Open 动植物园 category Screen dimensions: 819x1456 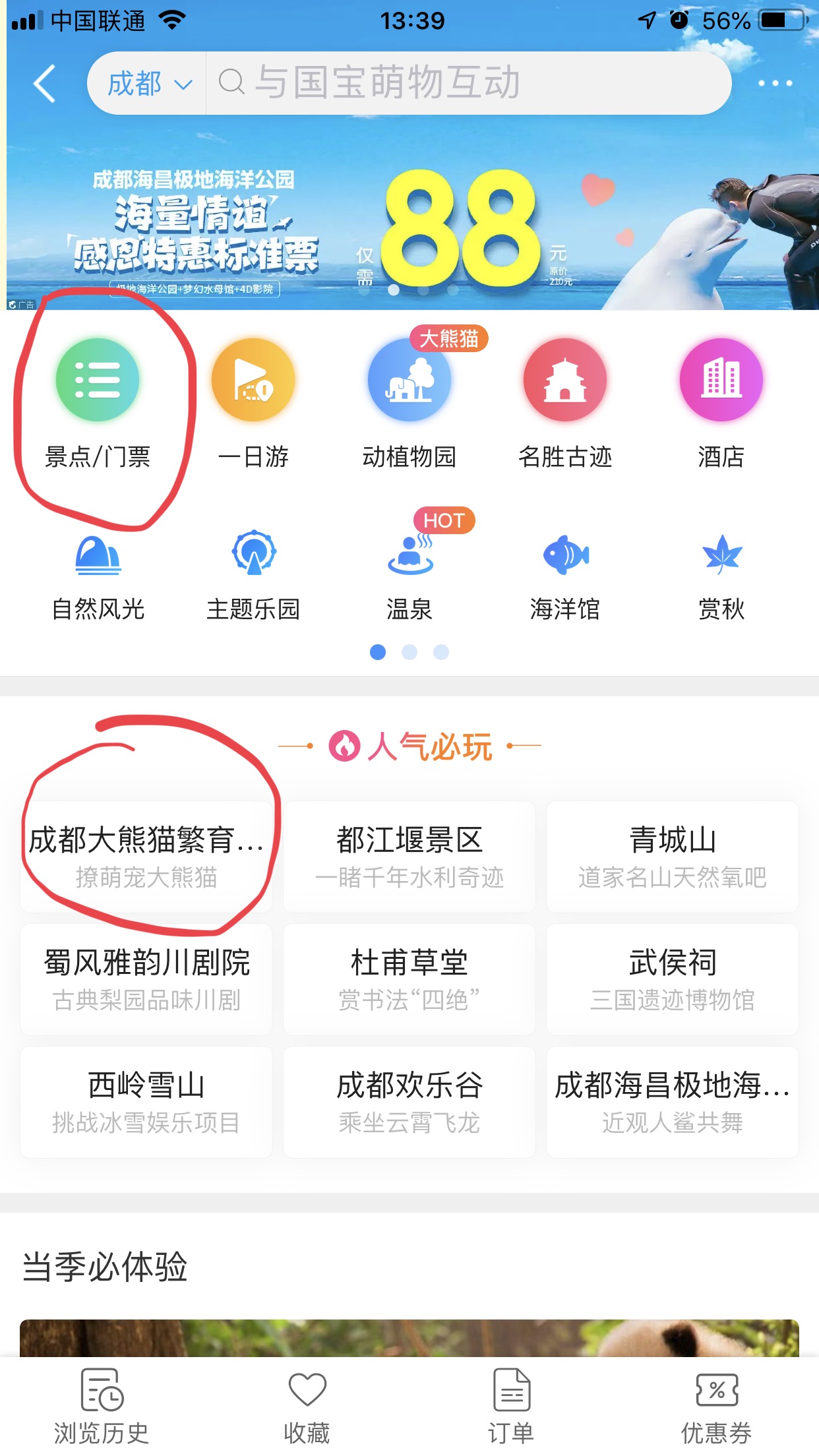coord(409,402)
